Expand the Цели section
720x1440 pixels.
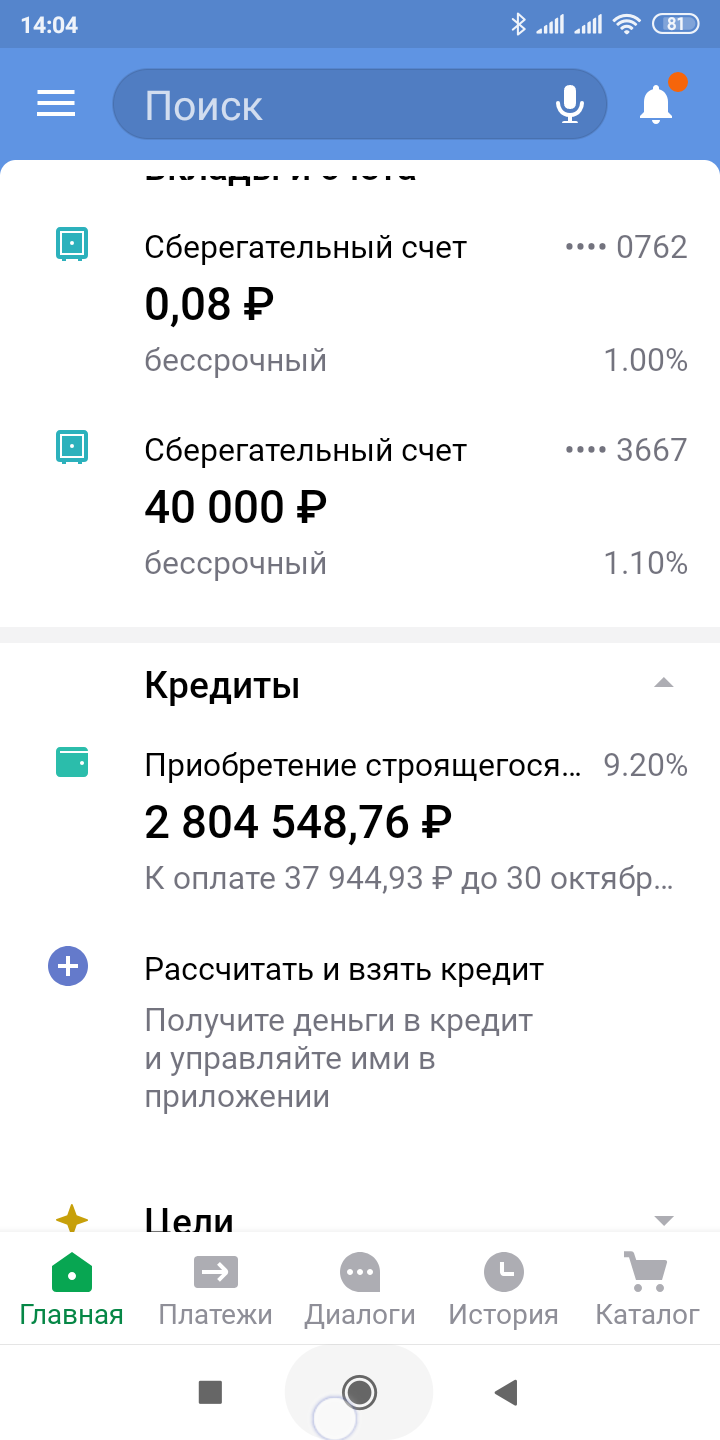pyautogui.click(x=663, y=1220)
